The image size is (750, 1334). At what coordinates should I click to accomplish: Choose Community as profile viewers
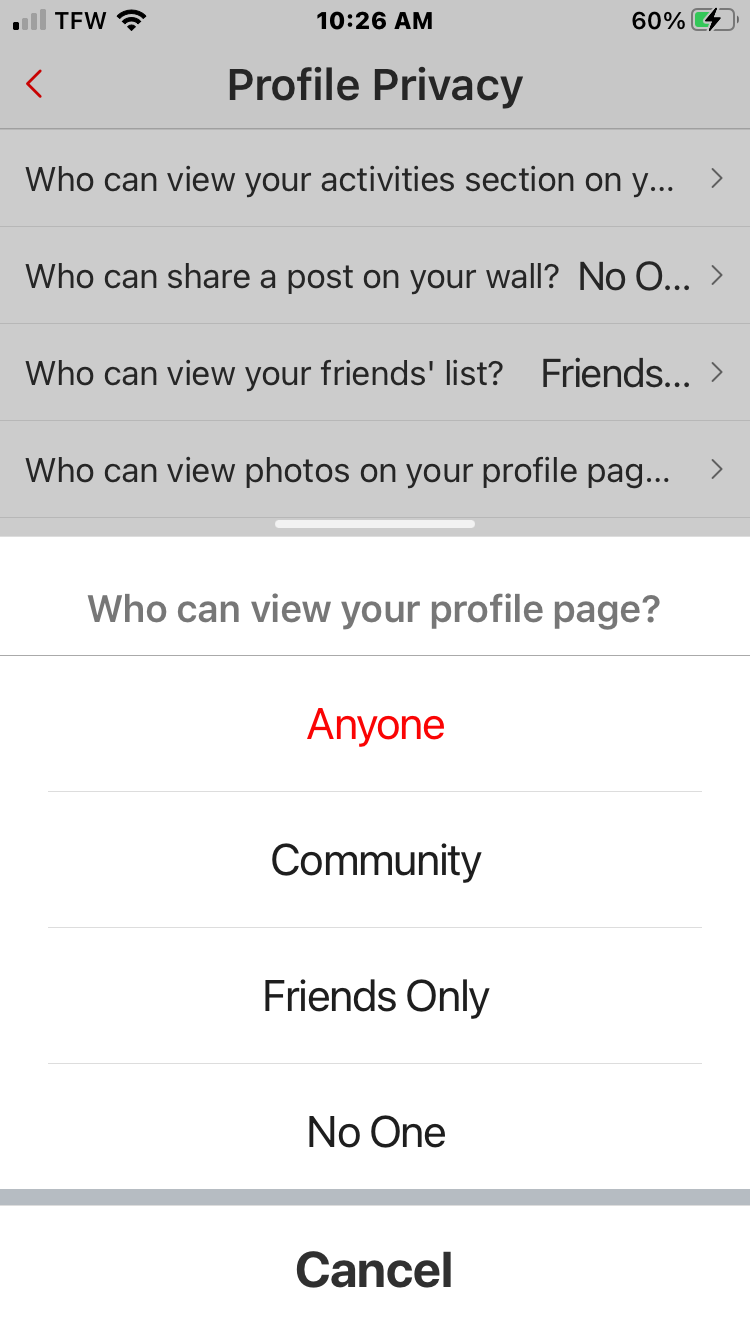(x=375, y=860)
